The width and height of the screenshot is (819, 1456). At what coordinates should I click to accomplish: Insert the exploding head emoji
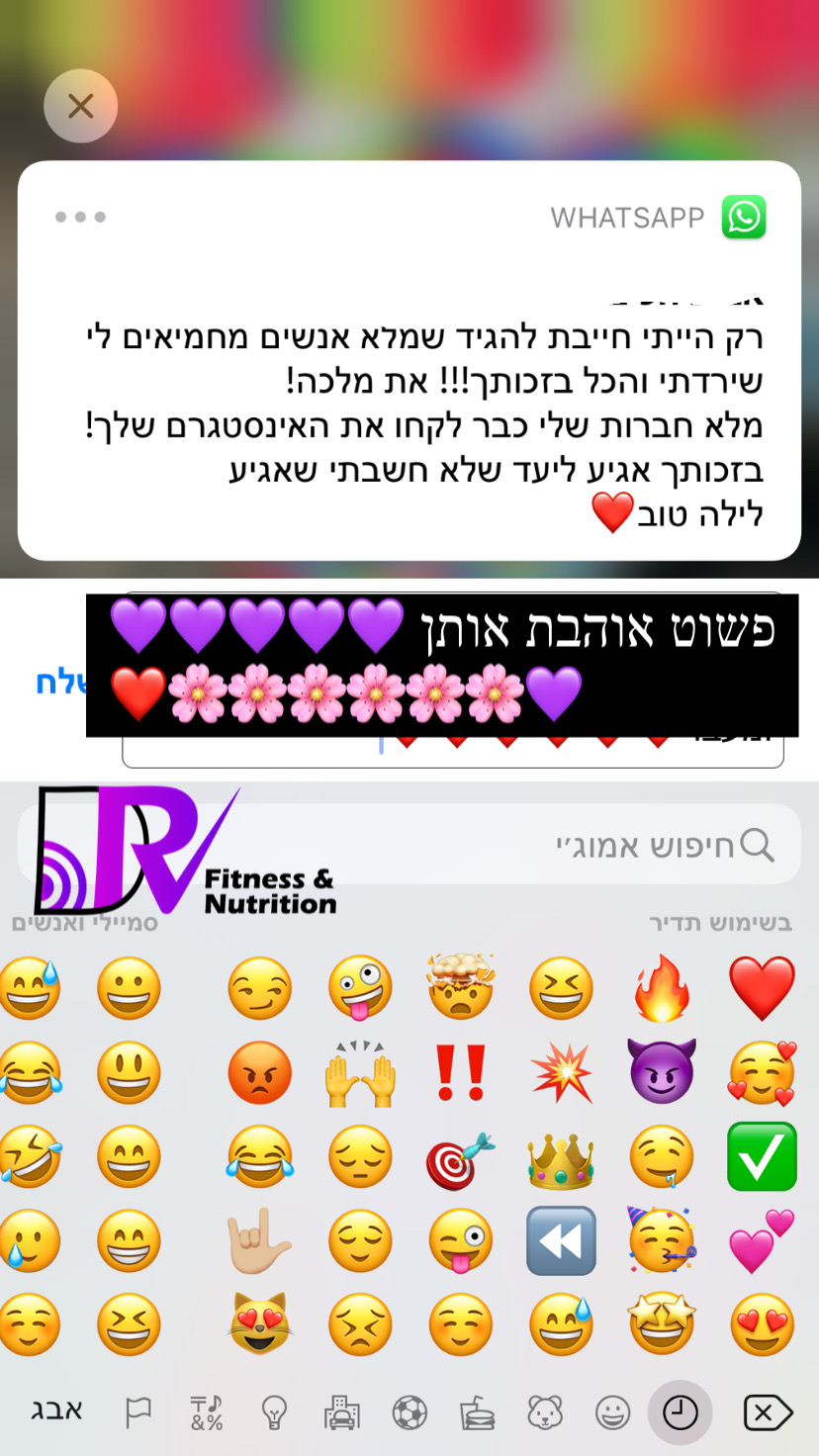coord(460,986)
